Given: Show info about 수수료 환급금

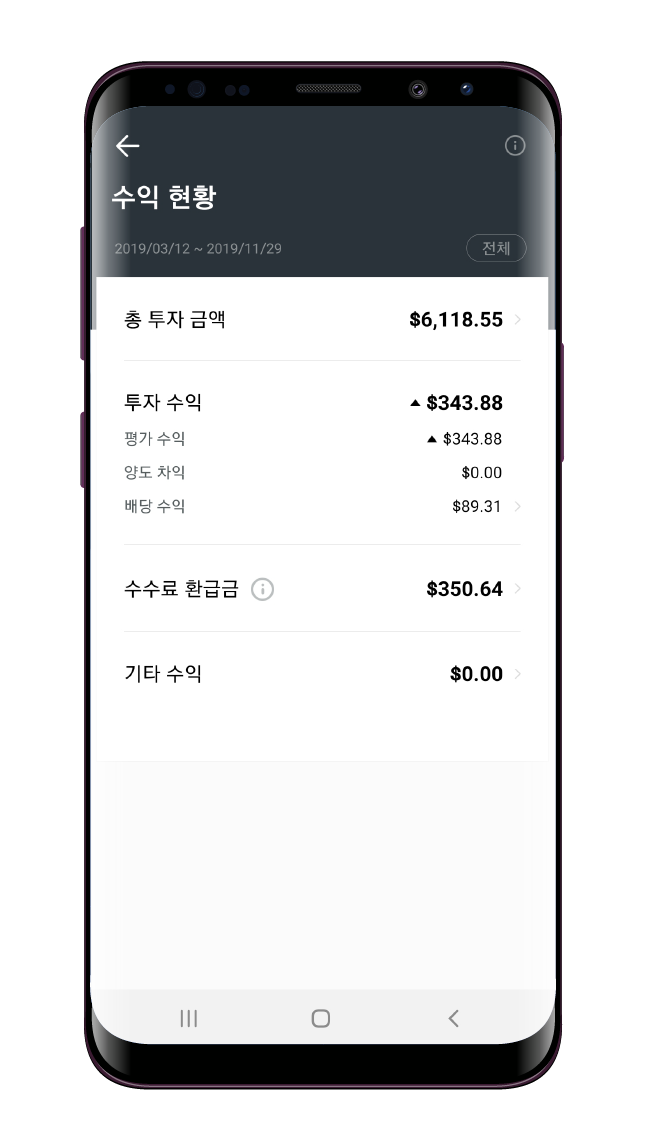Looking at the screenshot, I should click(x=262, y=589).
